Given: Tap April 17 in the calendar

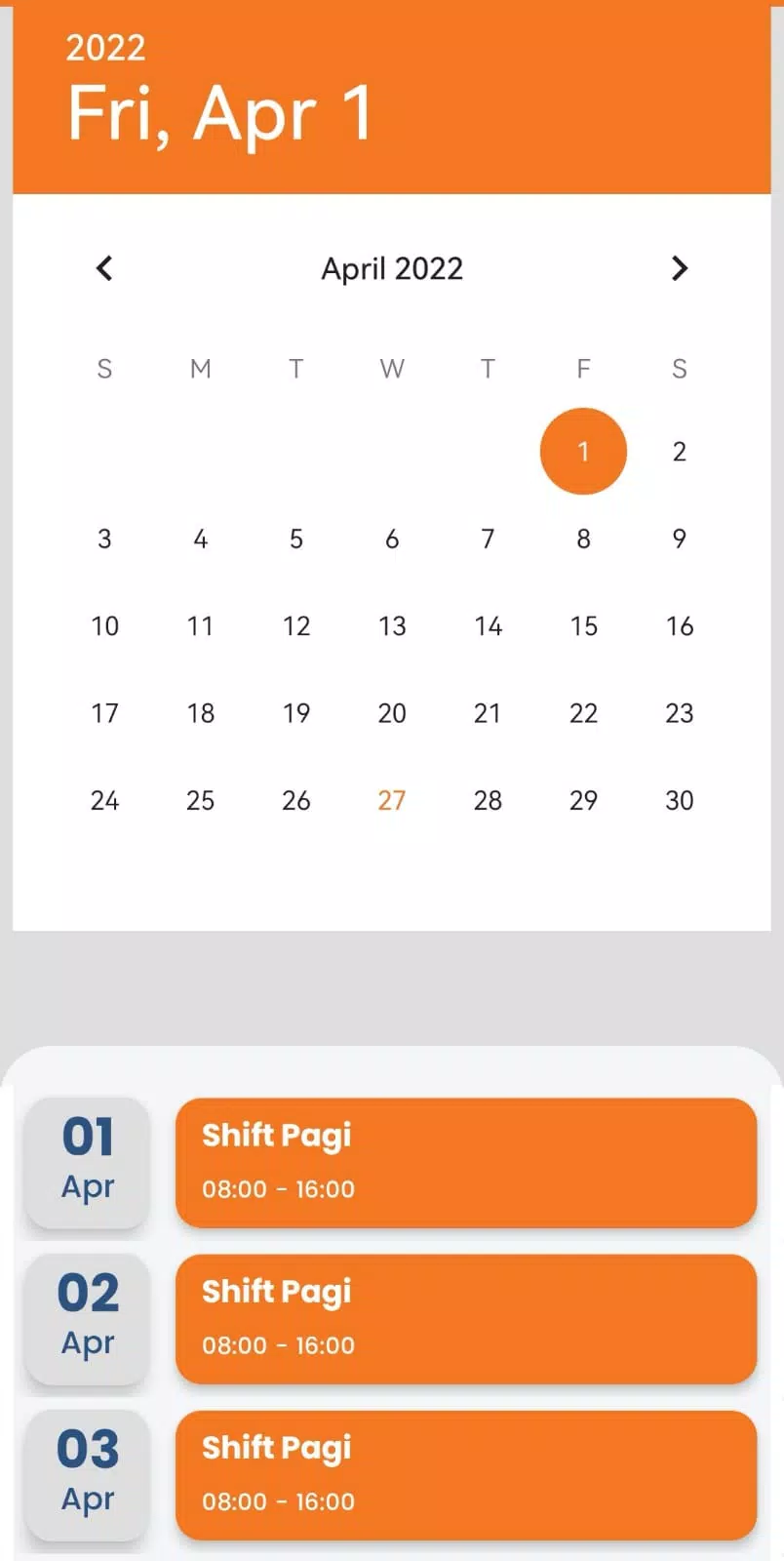Looking at the screenshot, I should coord(104,713).
